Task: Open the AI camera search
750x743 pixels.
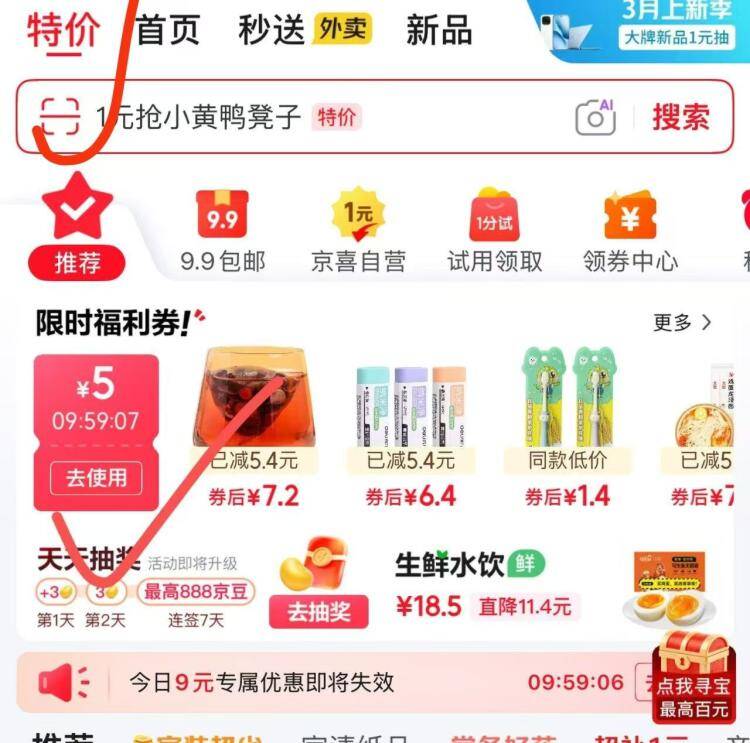Action: pos(595,117)
